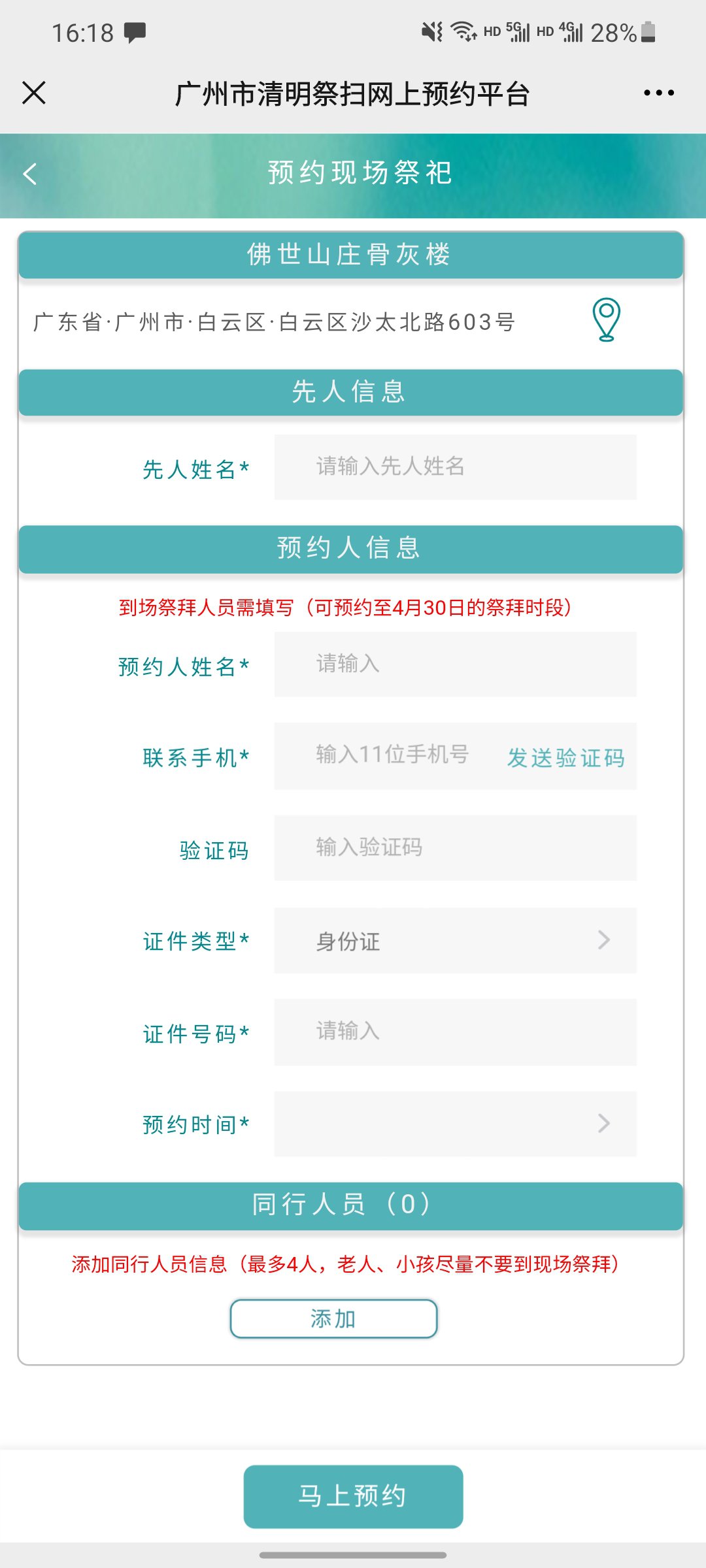Open the three-dot overflow menu

658,93
